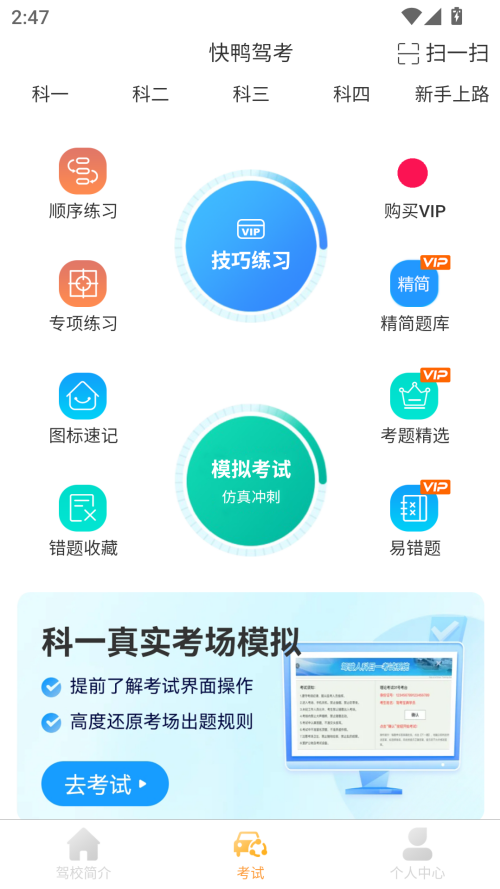Open 图标速记 sign memorization
The width and height of the screenshot is (500, 889).
[x=83, y=409]
